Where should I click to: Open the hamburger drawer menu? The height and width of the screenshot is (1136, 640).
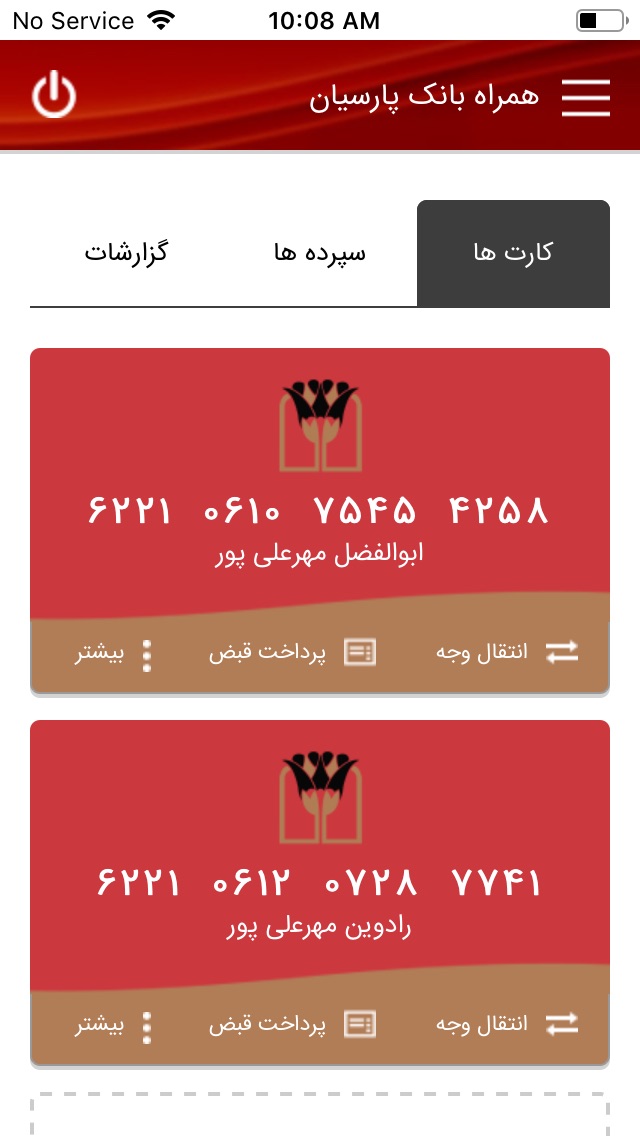click(585, 96)
